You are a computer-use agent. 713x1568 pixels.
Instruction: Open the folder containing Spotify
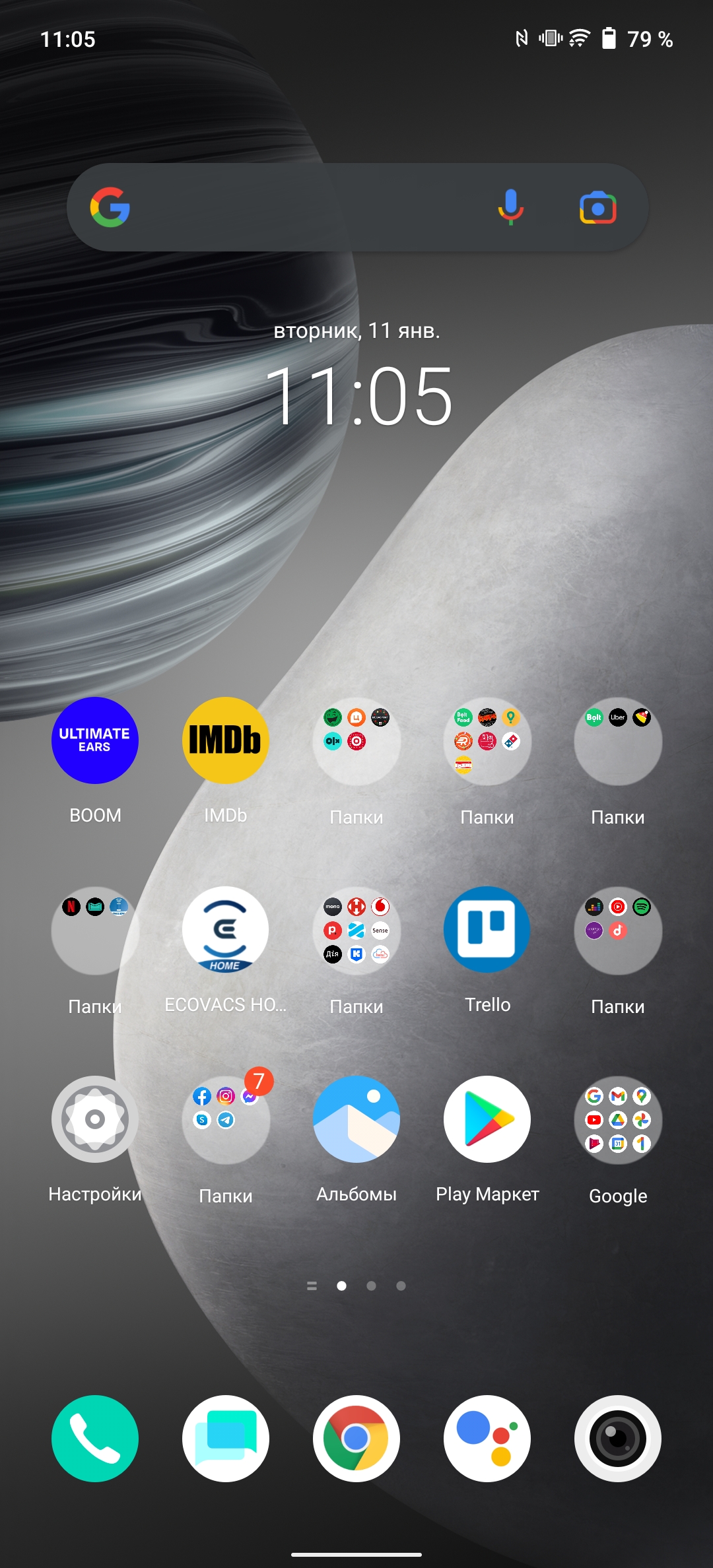coord(618,930)
